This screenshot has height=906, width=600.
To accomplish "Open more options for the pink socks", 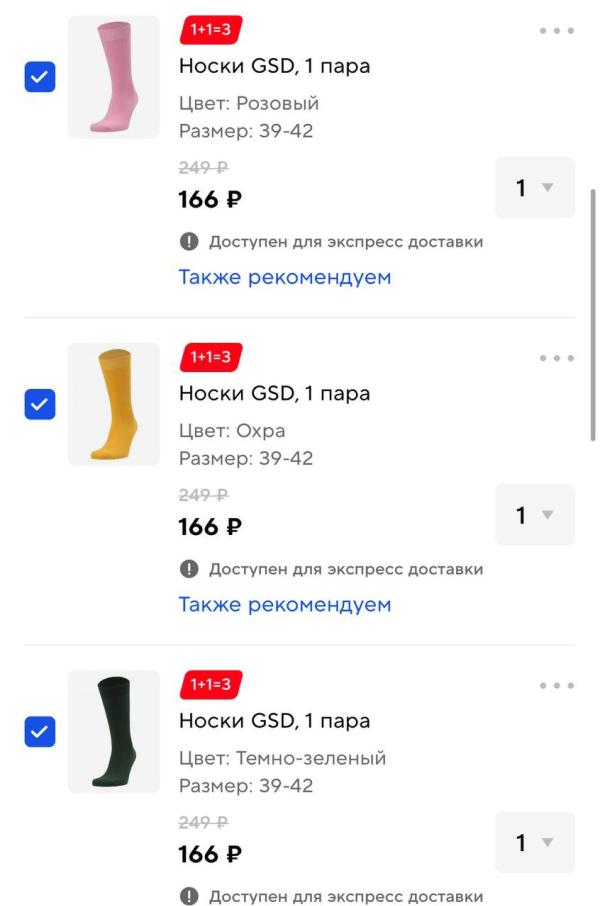I will tap(556, 31).
